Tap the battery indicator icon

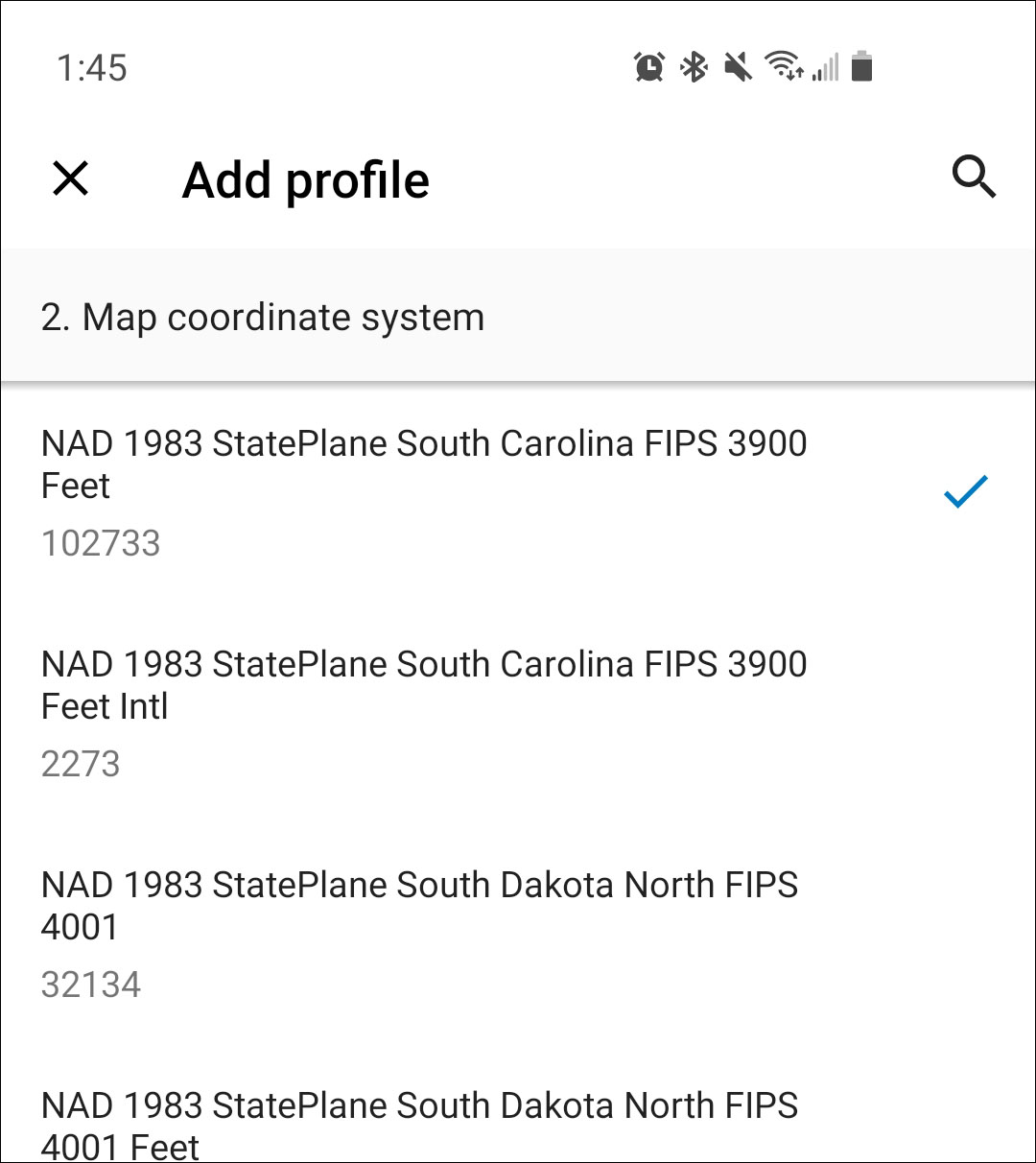click(862, 67)
